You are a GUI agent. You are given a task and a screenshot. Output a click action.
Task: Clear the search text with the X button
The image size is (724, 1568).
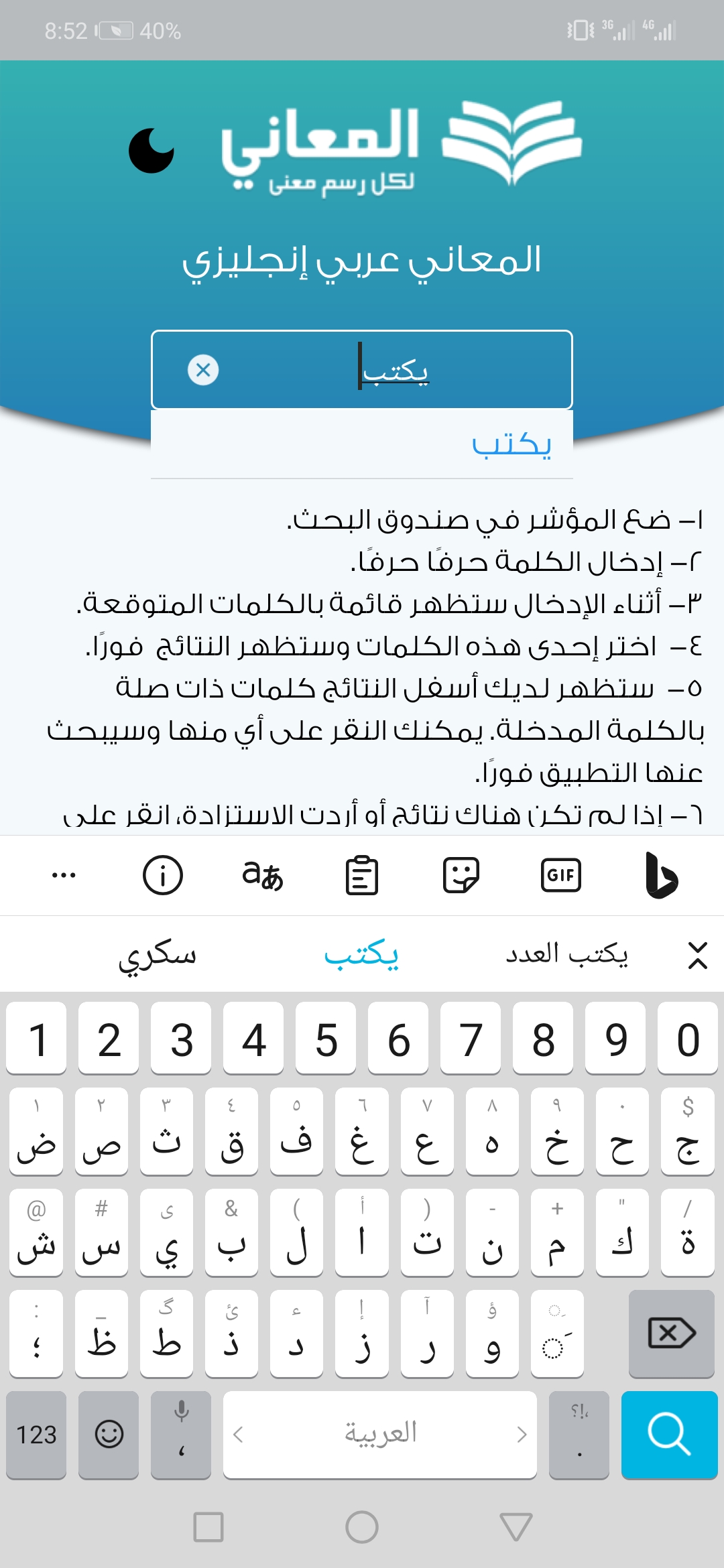204,369
